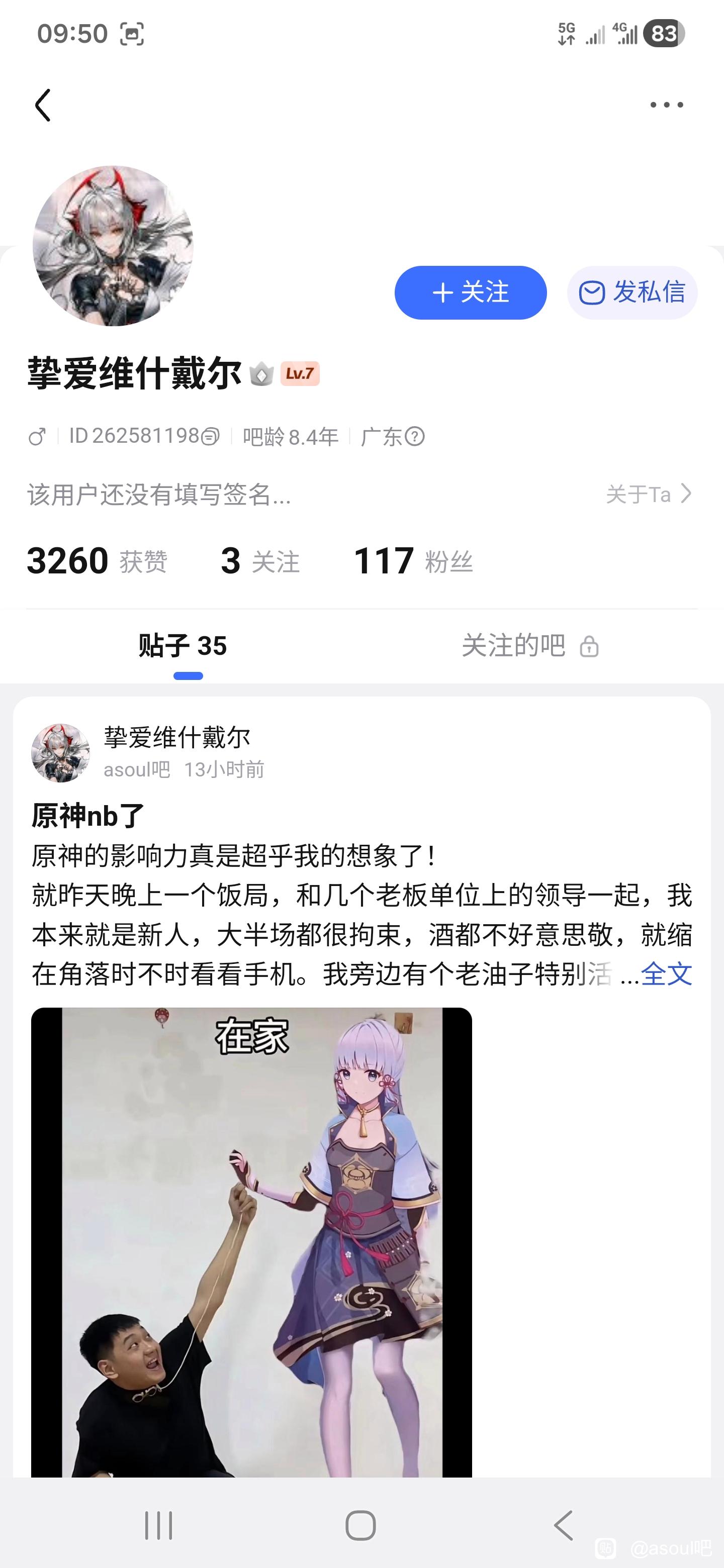View the 117 粉丝 followers list
Screen dimensions: 724x1568
pyautogui.click(x=413, y=560)
